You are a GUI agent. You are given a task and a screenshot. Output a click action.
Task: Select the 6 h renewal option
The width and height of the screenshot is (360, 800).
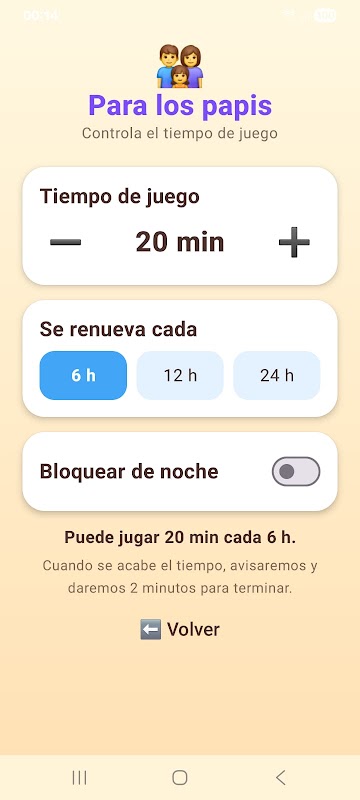83,376
